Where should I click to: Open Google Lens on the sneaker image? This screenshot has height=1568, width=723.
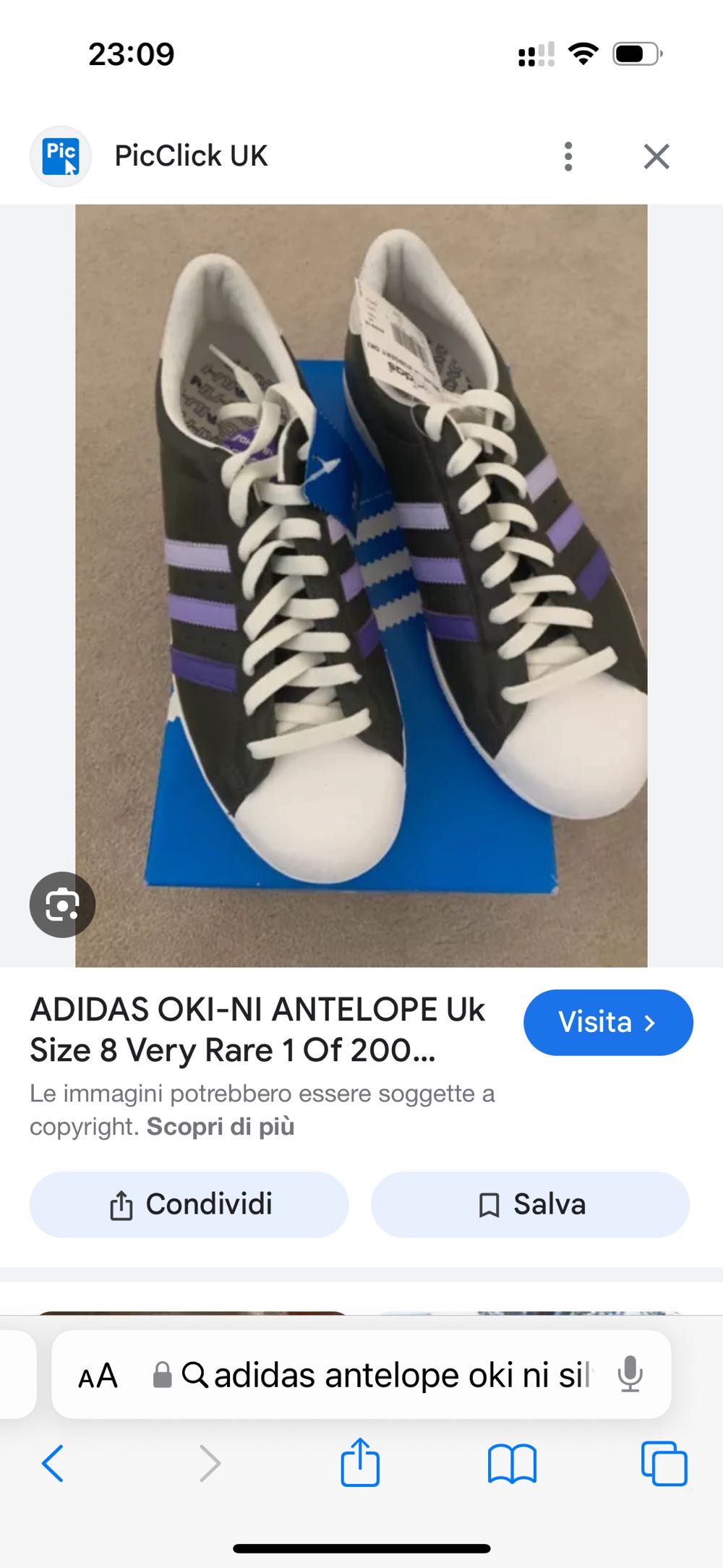(x=62, y=904)
